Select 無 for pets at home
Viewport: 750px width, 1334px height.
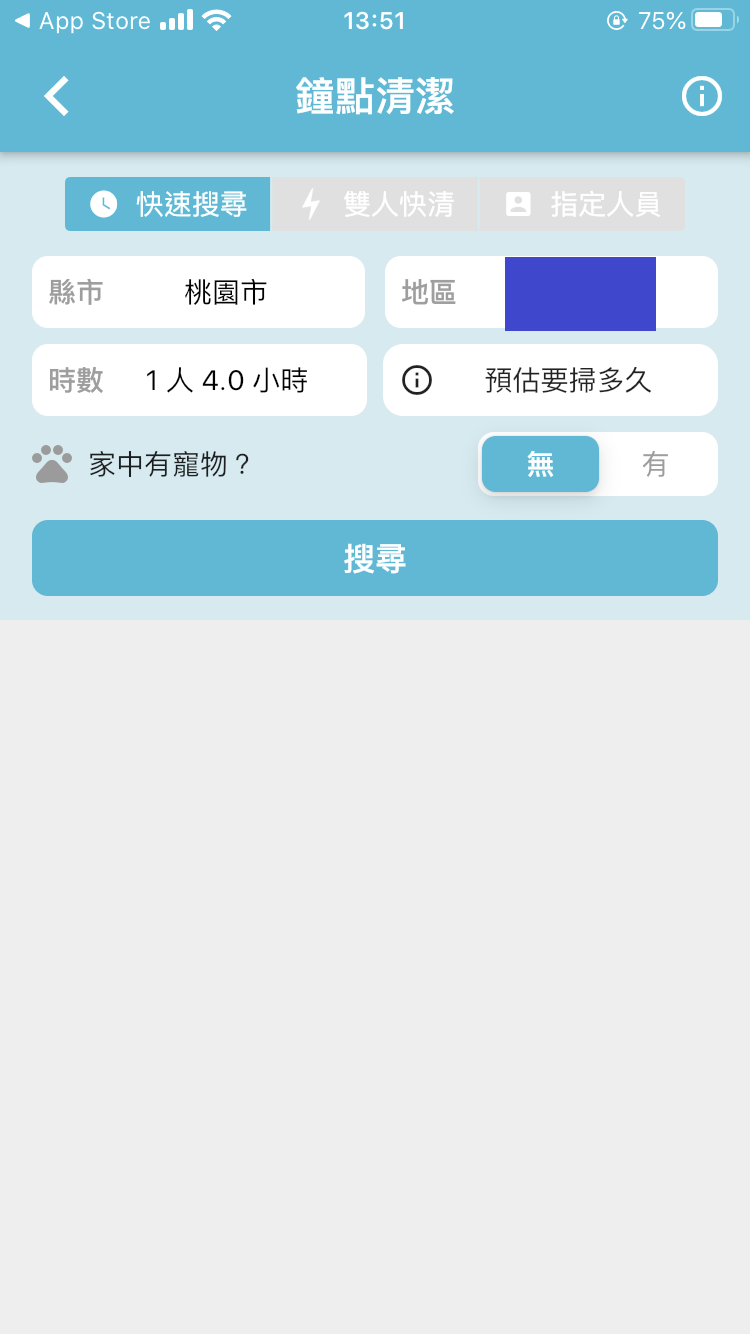540,464
